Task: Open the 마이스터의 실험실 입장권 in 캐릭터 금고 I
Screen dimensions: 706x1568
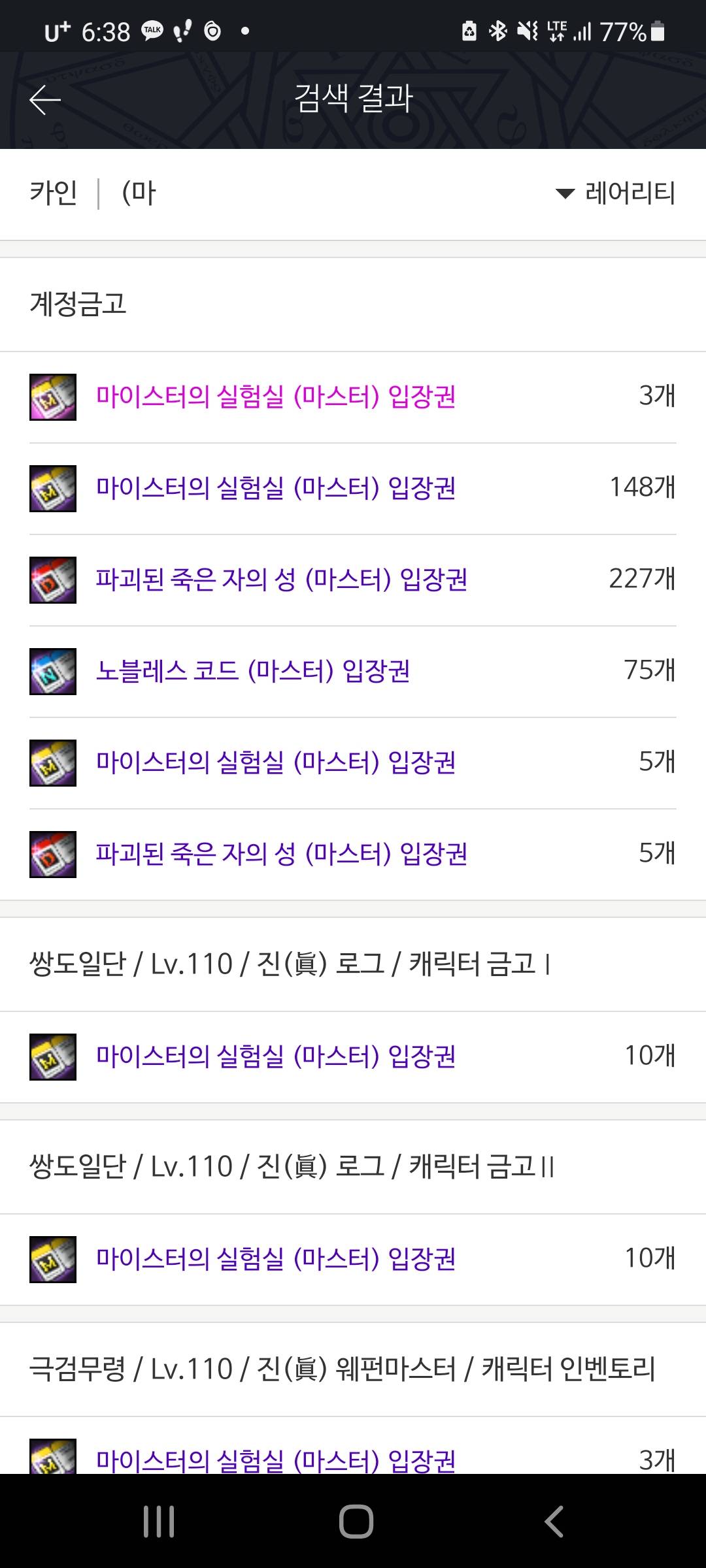Action: click(x=275, y=1056)
